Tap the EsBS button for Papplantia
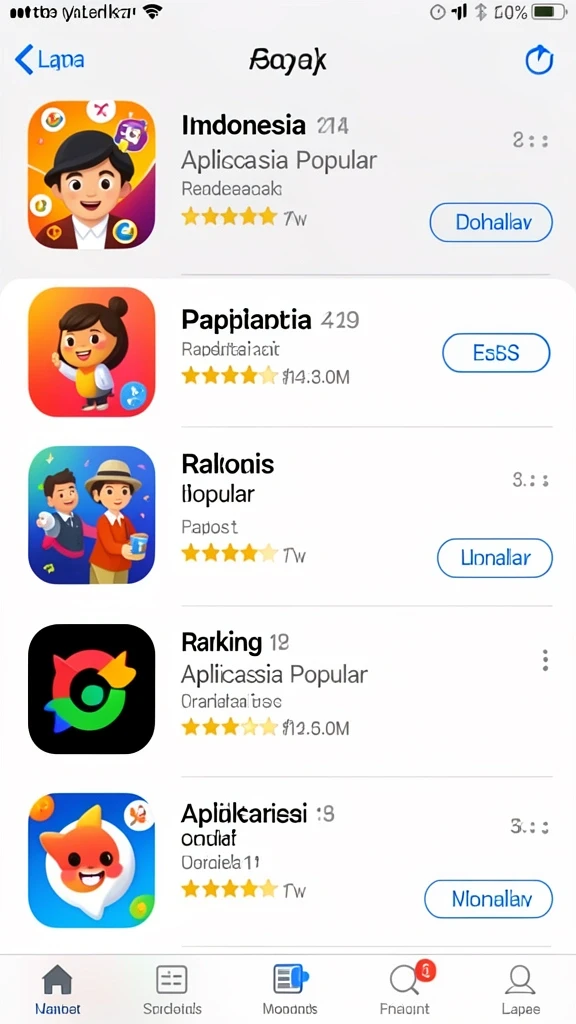 coord(496,353)
